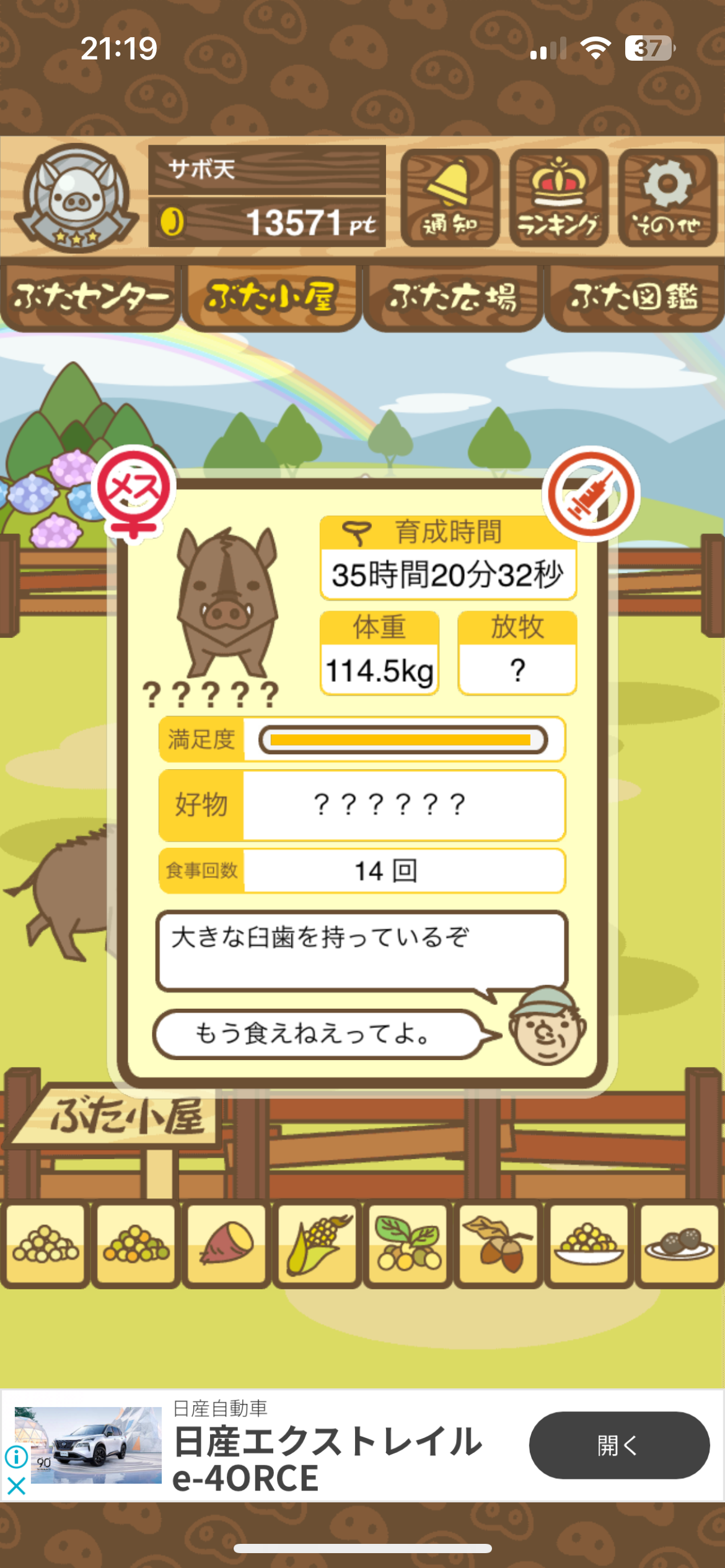Open the ad info icon
725x1568 pixels.
tap(16, 1457)
